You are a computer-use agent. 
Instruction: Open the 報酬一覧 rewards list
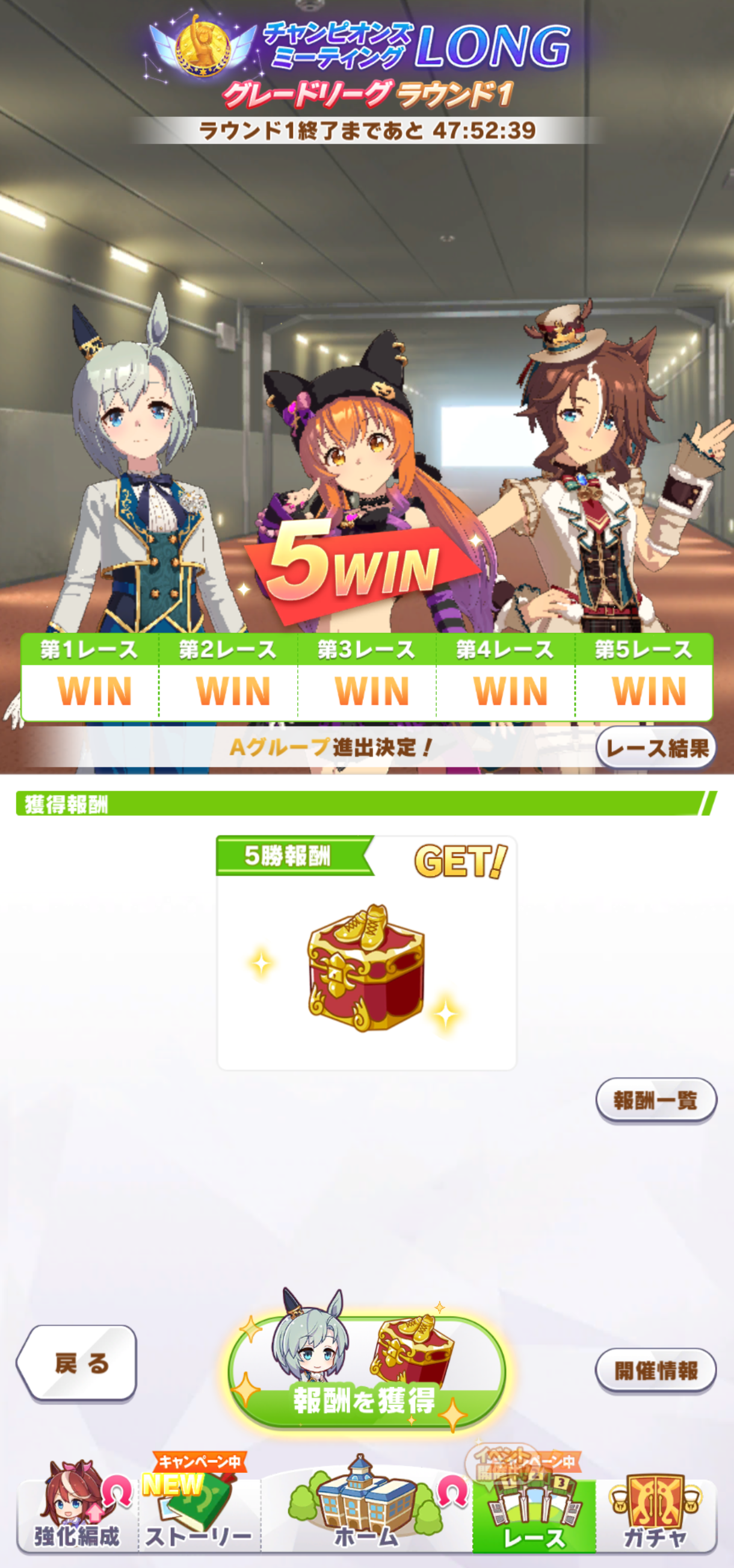[x=656, y=1100]
